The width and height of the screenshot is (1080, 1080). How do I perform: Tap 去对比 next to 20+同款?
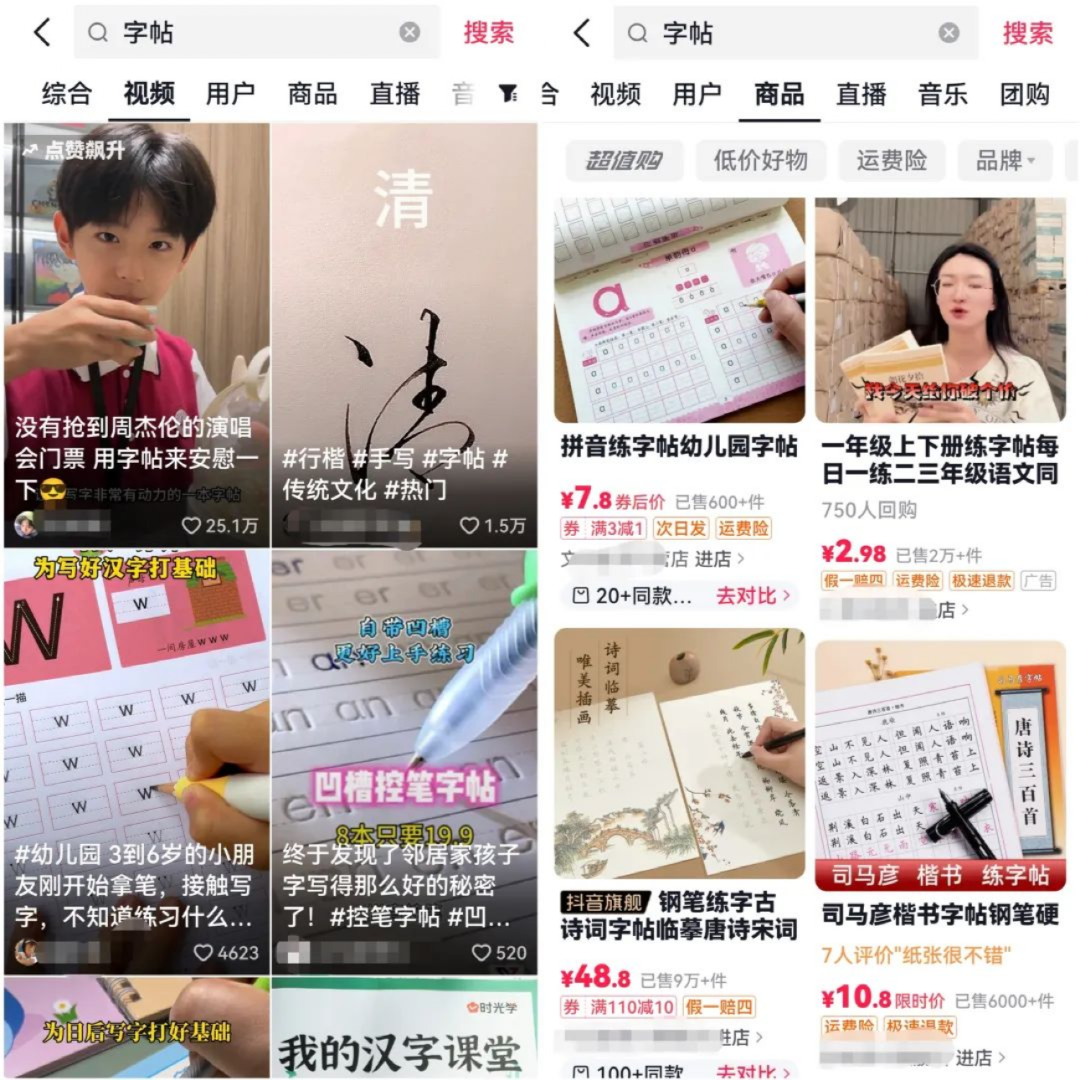[752, 596]
